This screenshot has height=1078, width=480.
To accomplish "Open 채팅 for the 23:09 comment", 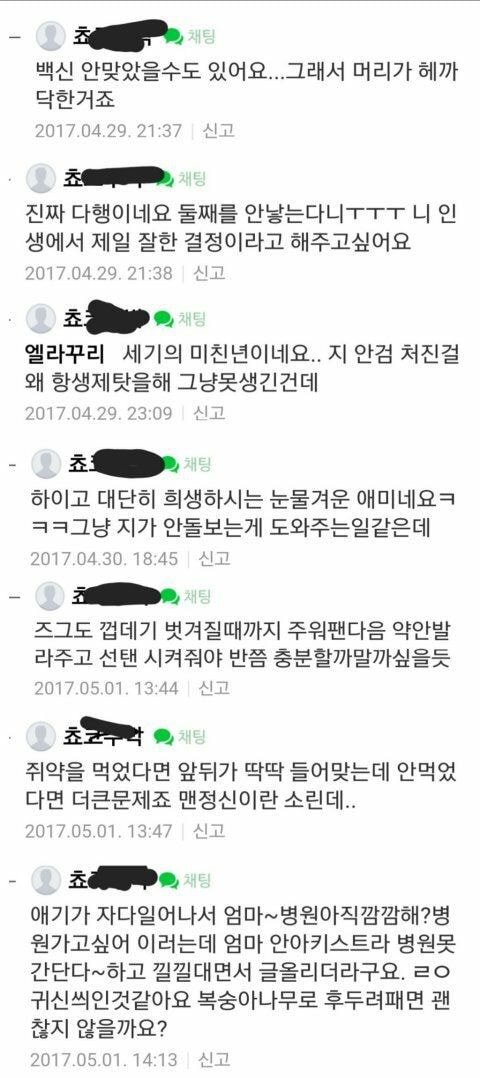I will click(x=182, y=318).
